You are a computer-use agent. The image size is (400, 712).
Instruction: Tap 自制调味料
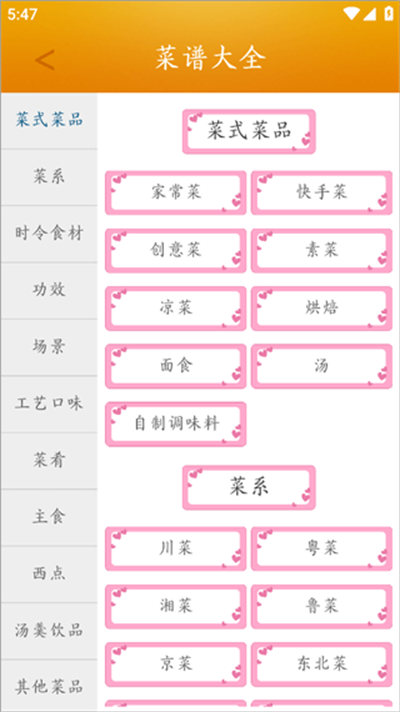point(176,424)
